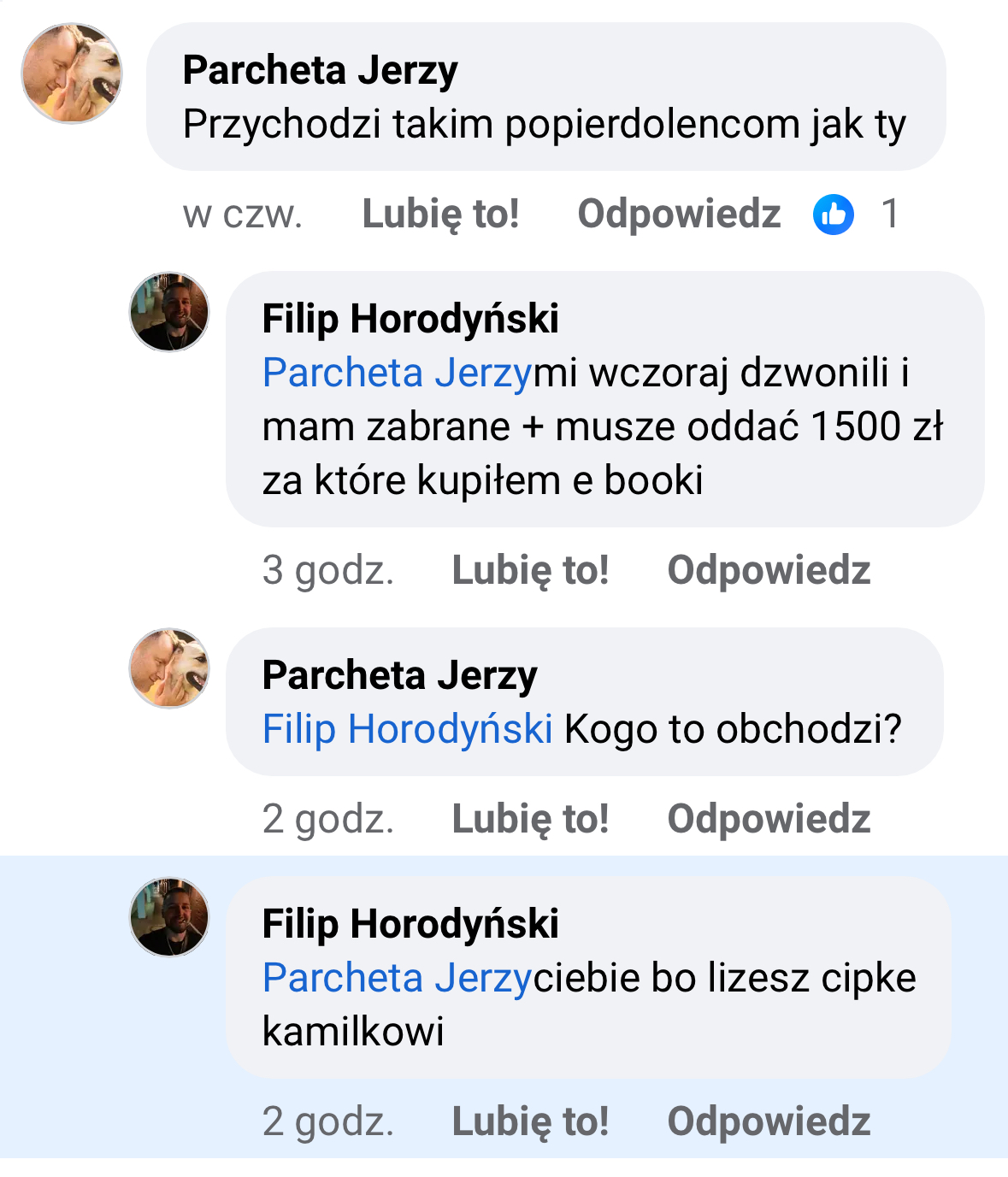The image size is (1008, 1177).
Task: Open the Filip Horodyński mention in Parcheta's reply
Action: [407, 729]
